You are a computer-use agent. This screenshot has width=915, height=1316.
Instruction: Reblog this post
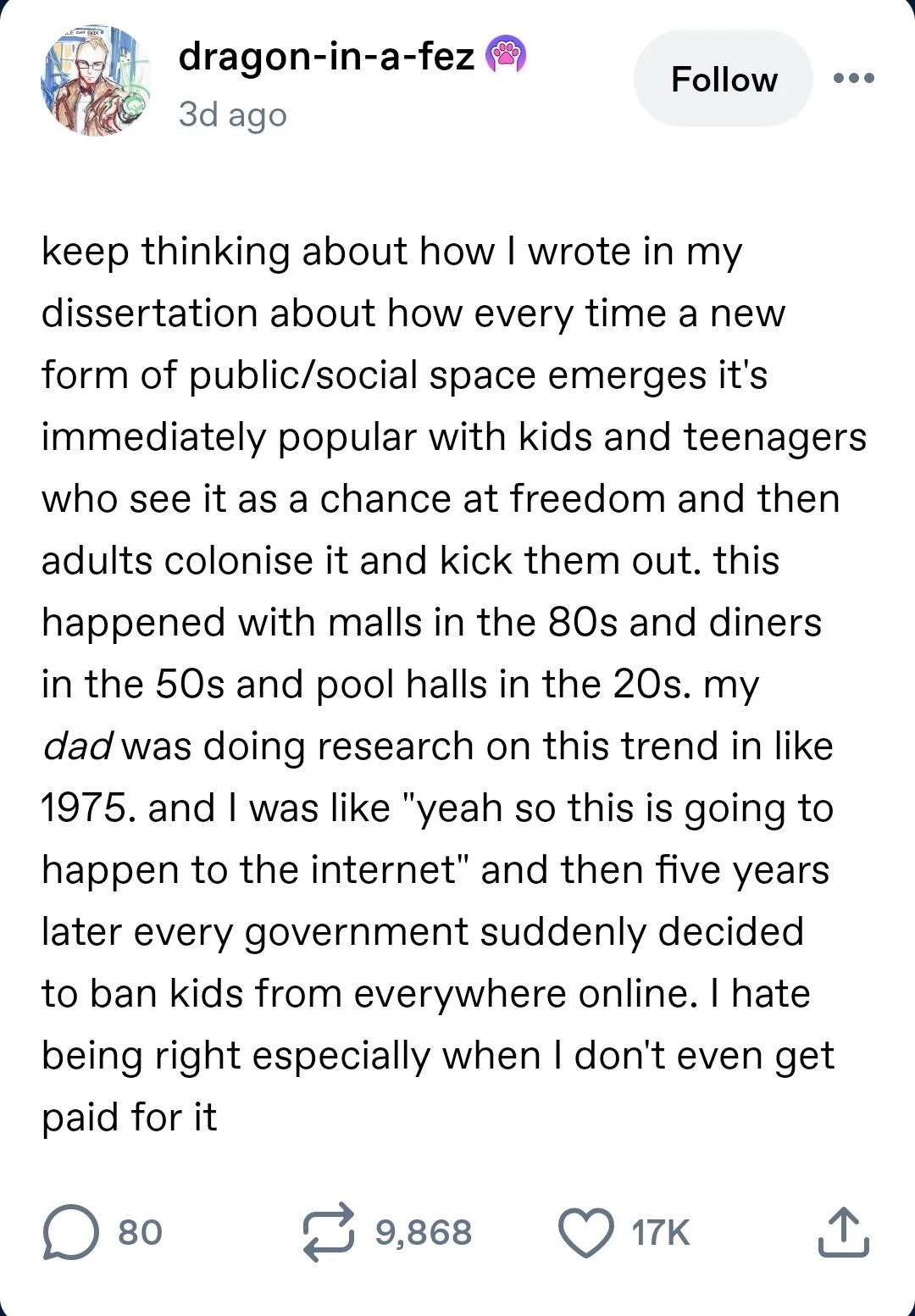329,1231
